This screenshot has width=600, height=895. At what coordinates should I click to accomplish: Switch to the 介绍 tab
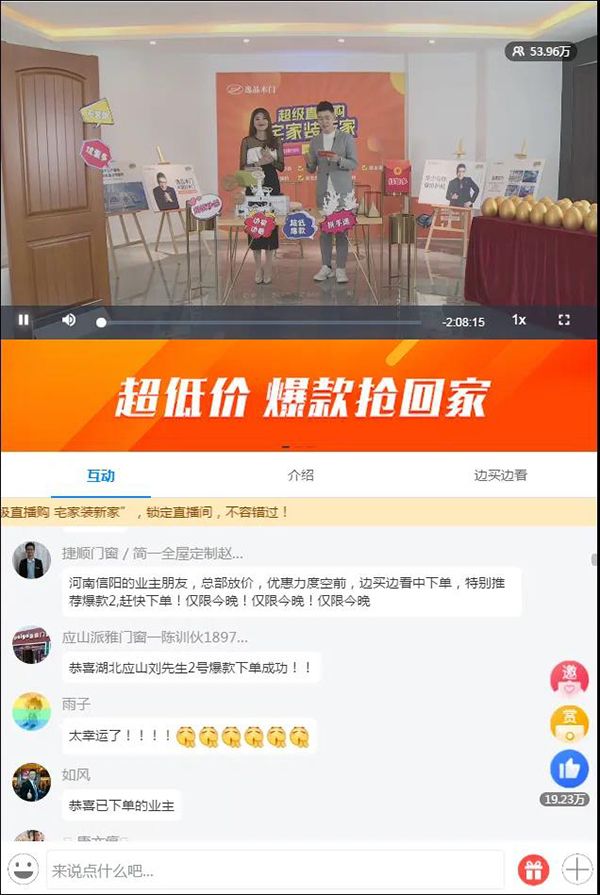pyautogui.click(x=300, y=475)
